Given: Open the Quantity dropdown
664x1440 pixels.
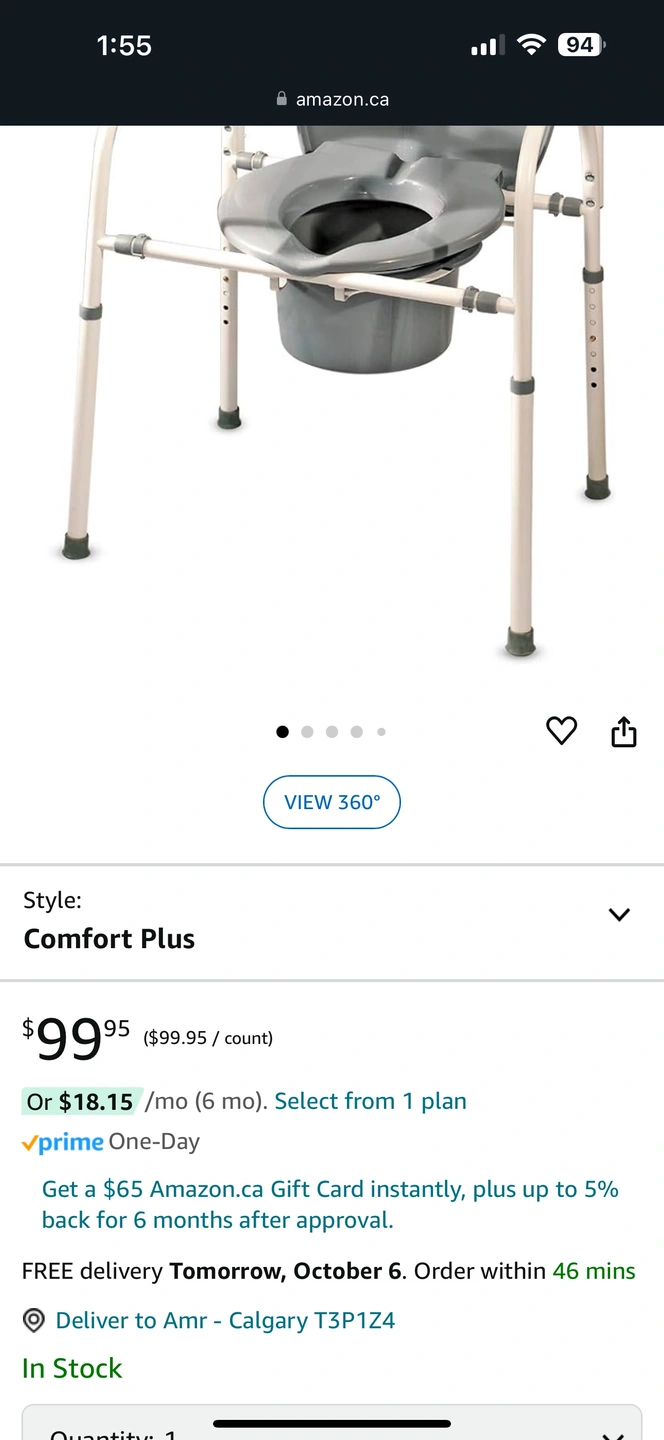Looking at the screenshot, I should (332, 1428).
